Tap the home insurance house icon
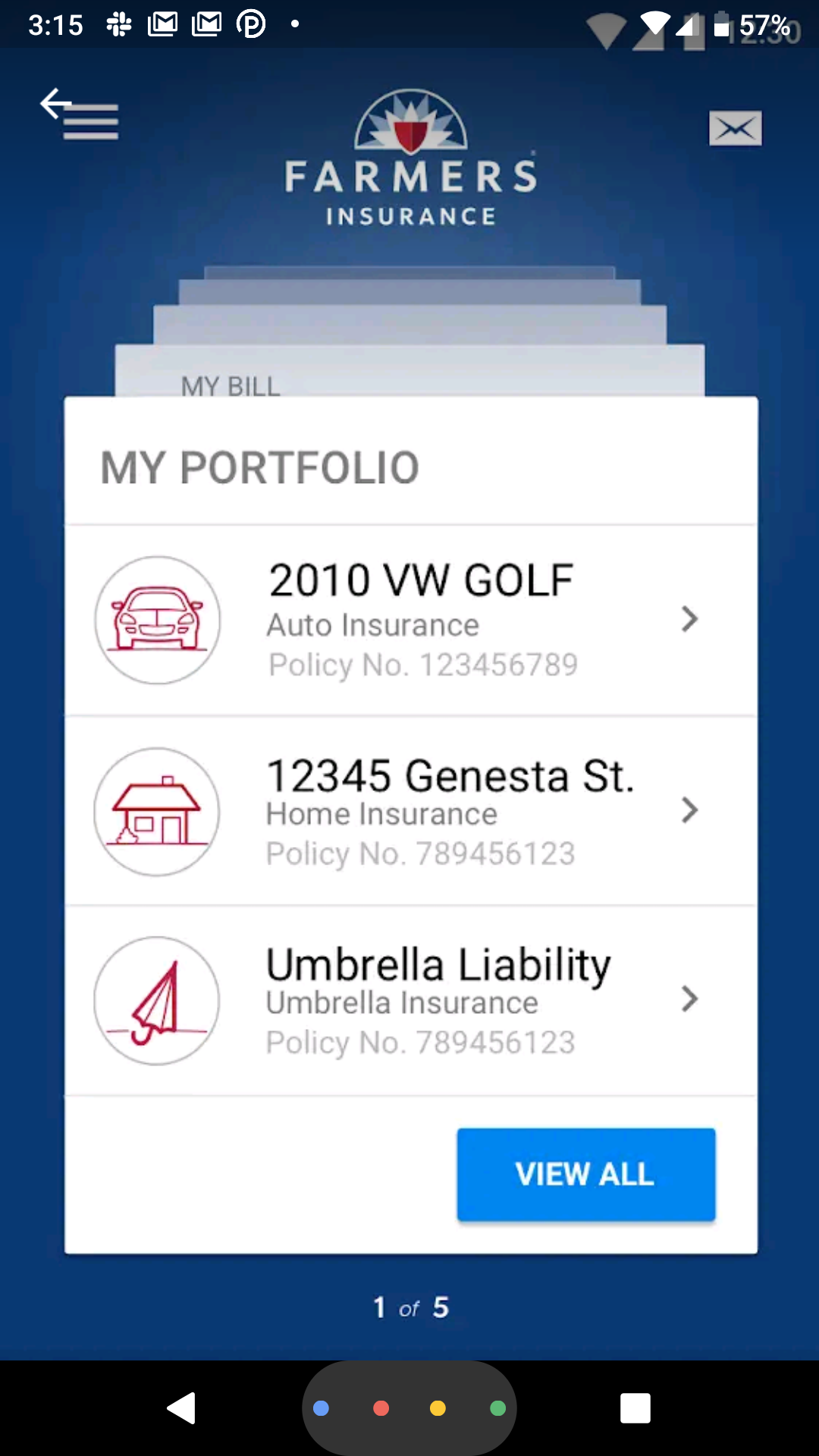 [156, 811]
